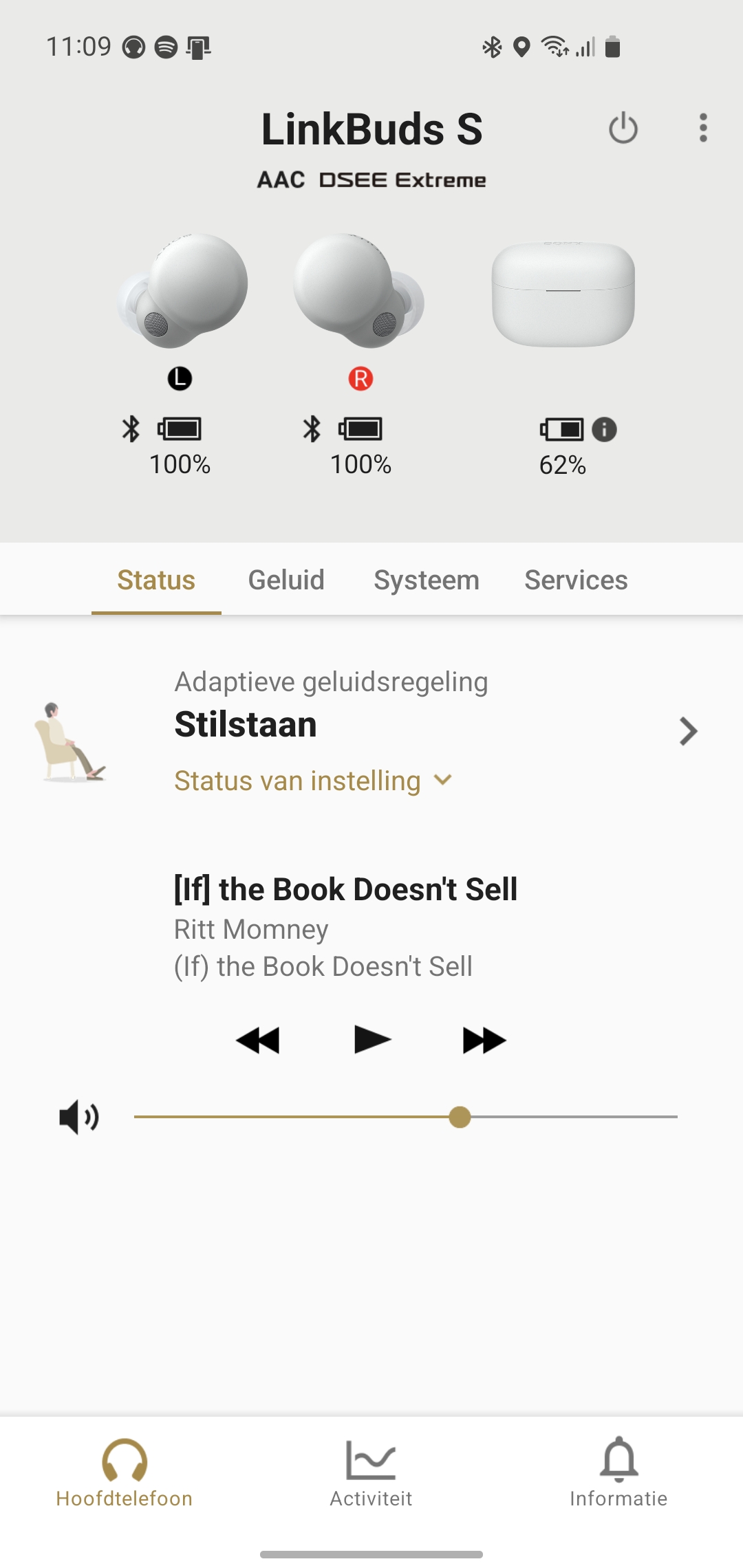Expand Status van instelling

tap(313, 781)
